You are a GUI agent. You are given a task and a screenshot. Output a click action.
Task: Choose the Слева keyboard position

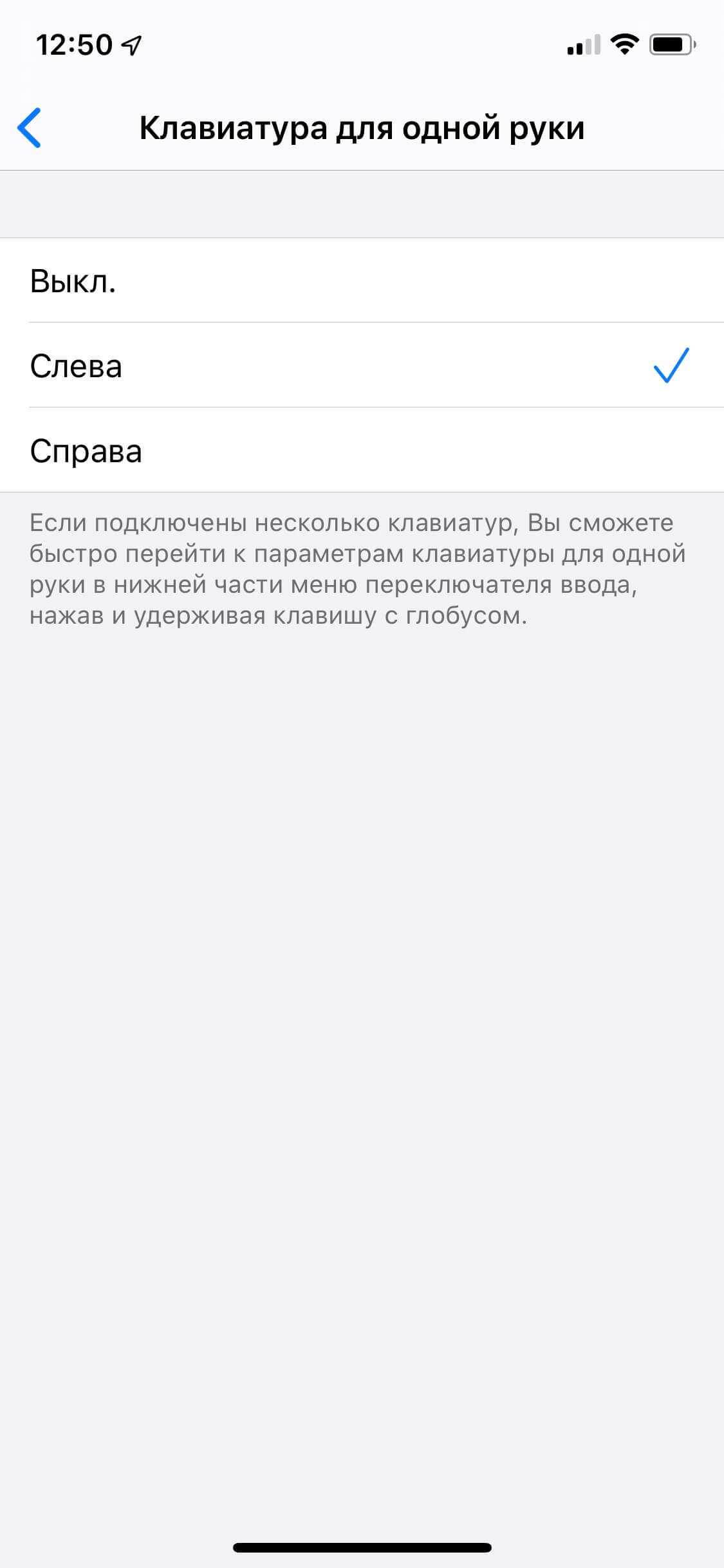point(362,365)
